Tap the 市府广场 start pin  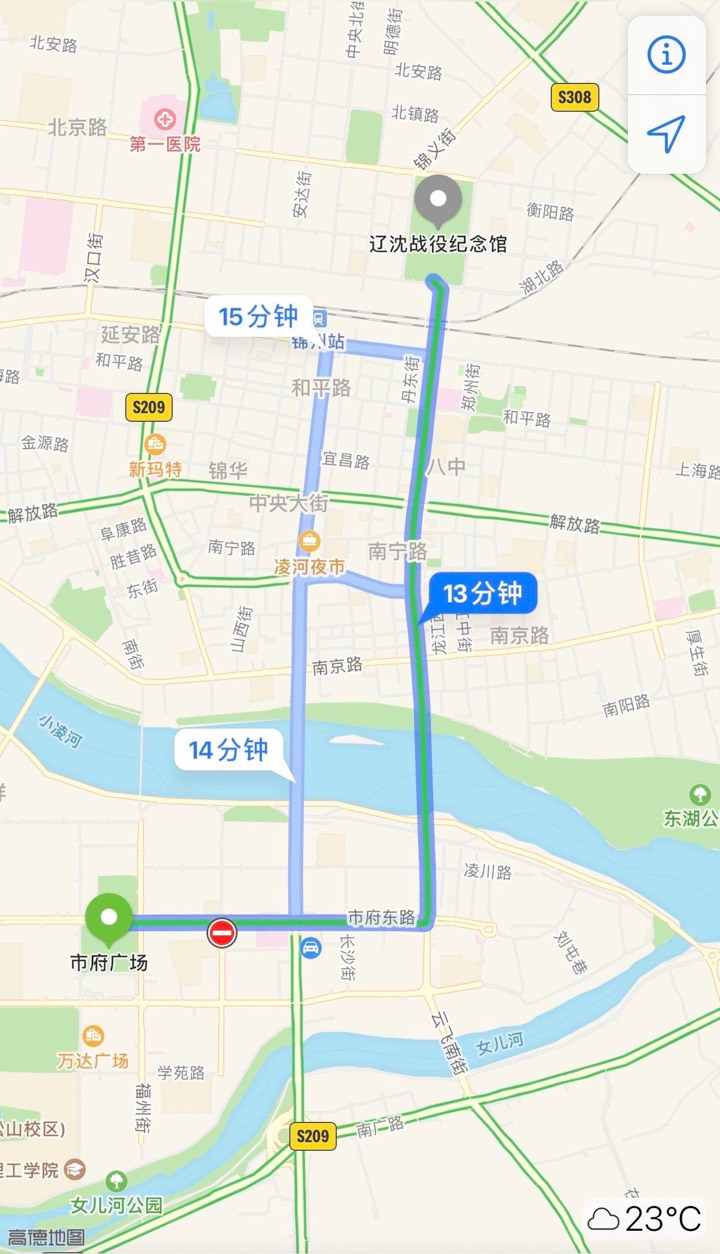tap(110, 918)
